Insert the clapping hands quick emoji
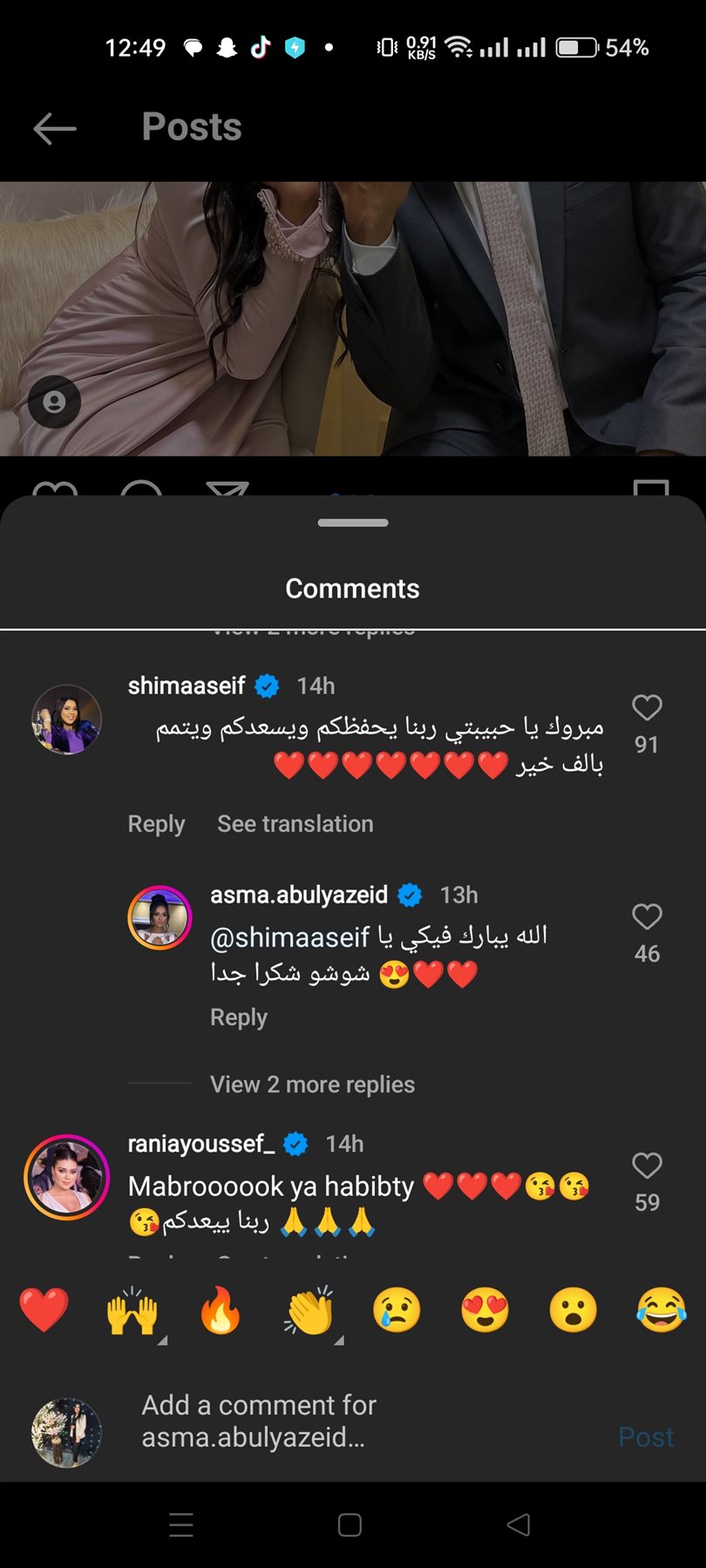This screenshot has height=1568, width=706. [309, 1310]
